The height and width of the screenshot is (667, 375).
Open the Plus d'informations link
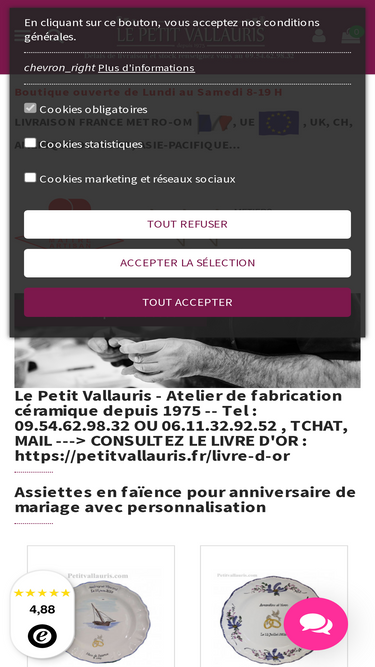(x=146, y=68)
